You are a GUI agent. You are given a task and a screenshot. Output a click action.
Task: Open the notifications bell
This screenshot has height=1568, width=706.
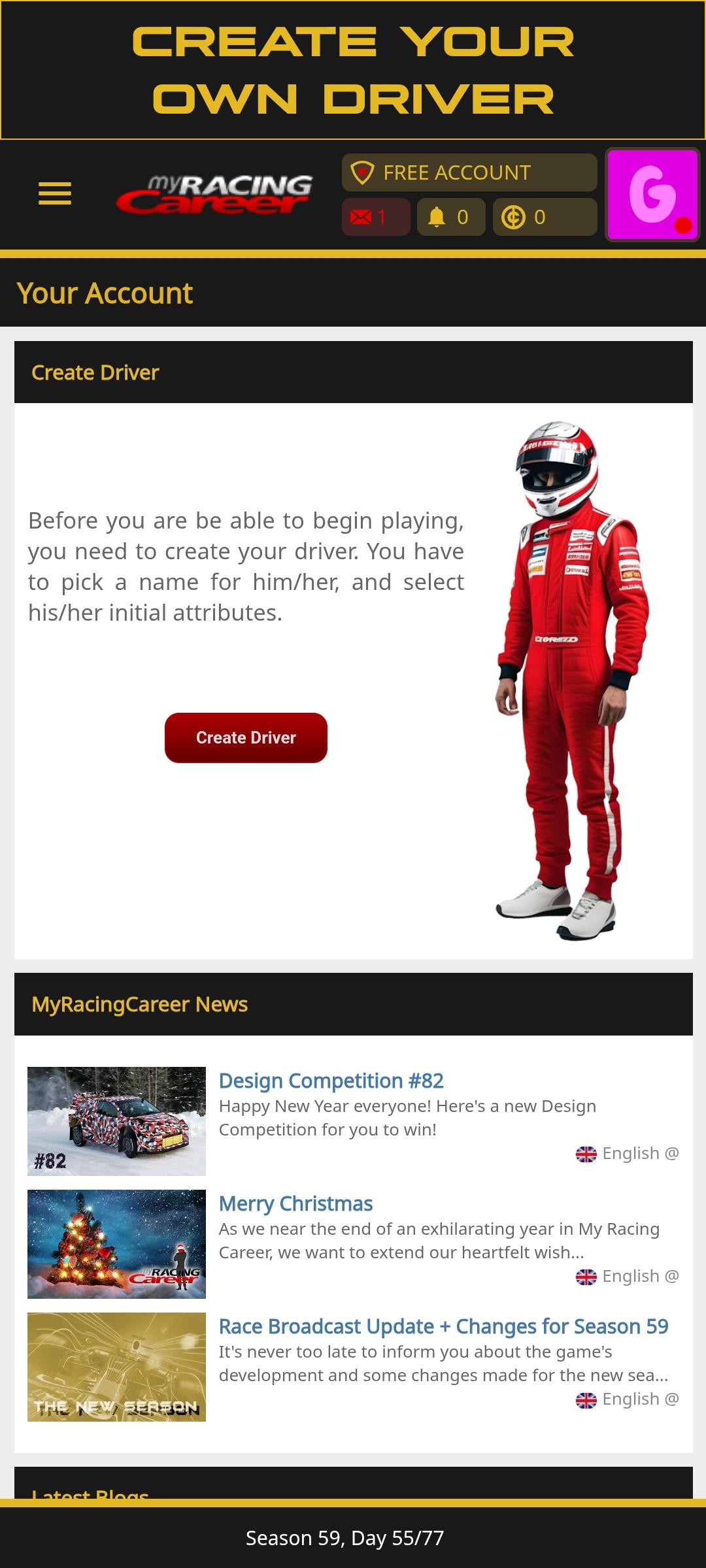click(450, 217)
